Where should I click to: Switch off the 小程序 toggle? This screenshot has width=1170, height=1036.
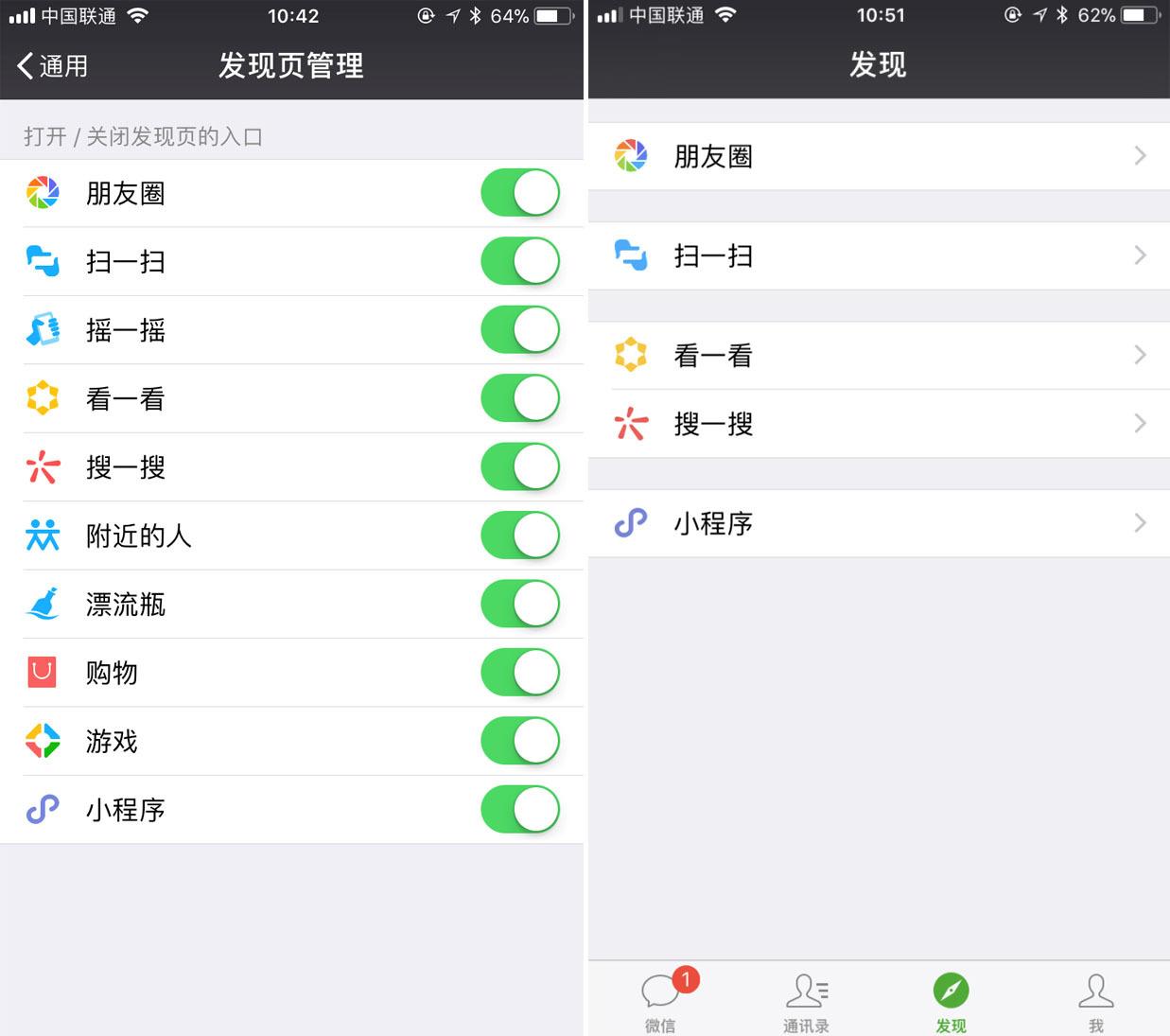pyautogui.click(x=519, y=810)
